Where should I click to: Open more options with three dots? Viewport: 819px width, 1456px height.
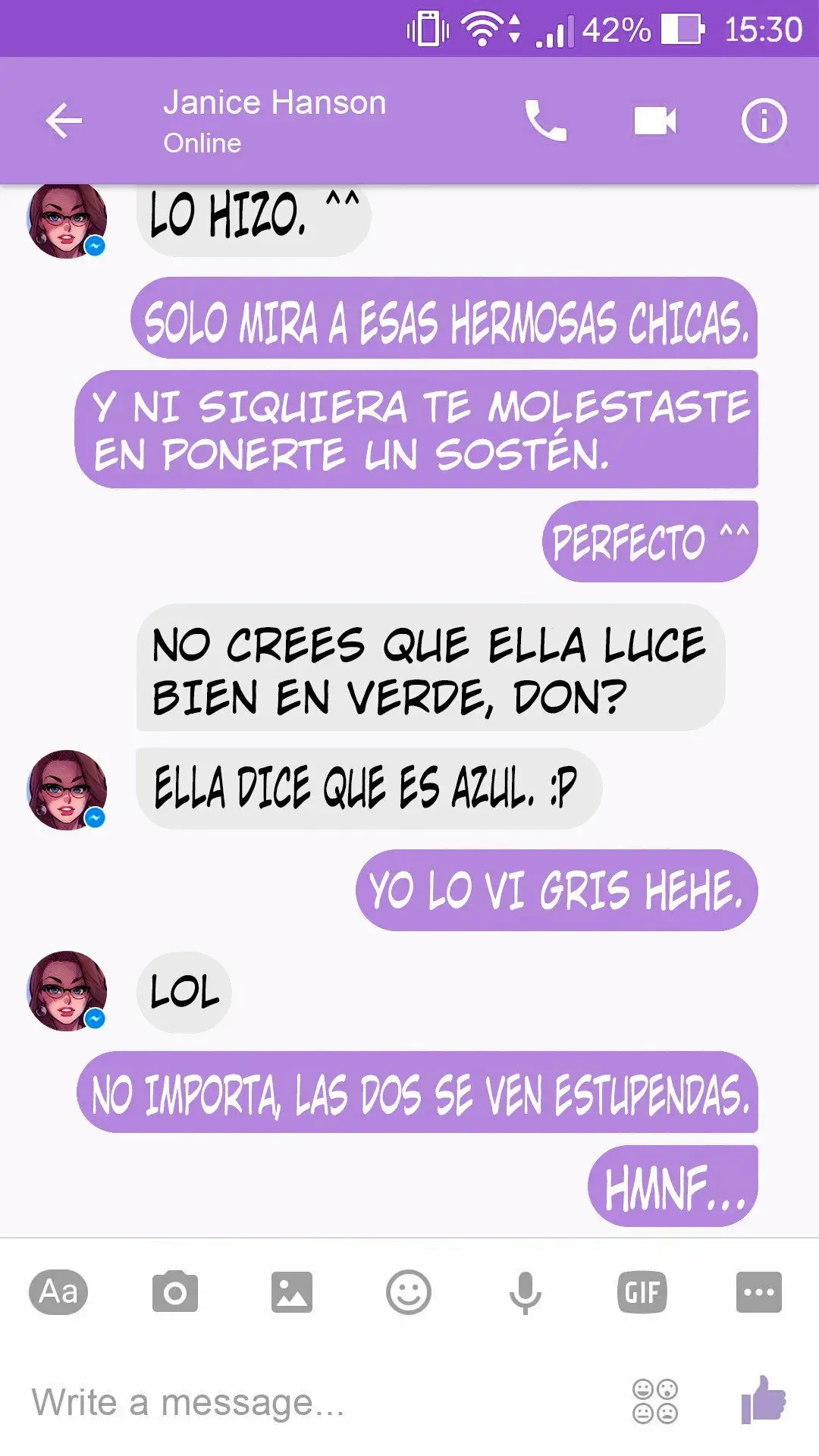point(758,1291)
